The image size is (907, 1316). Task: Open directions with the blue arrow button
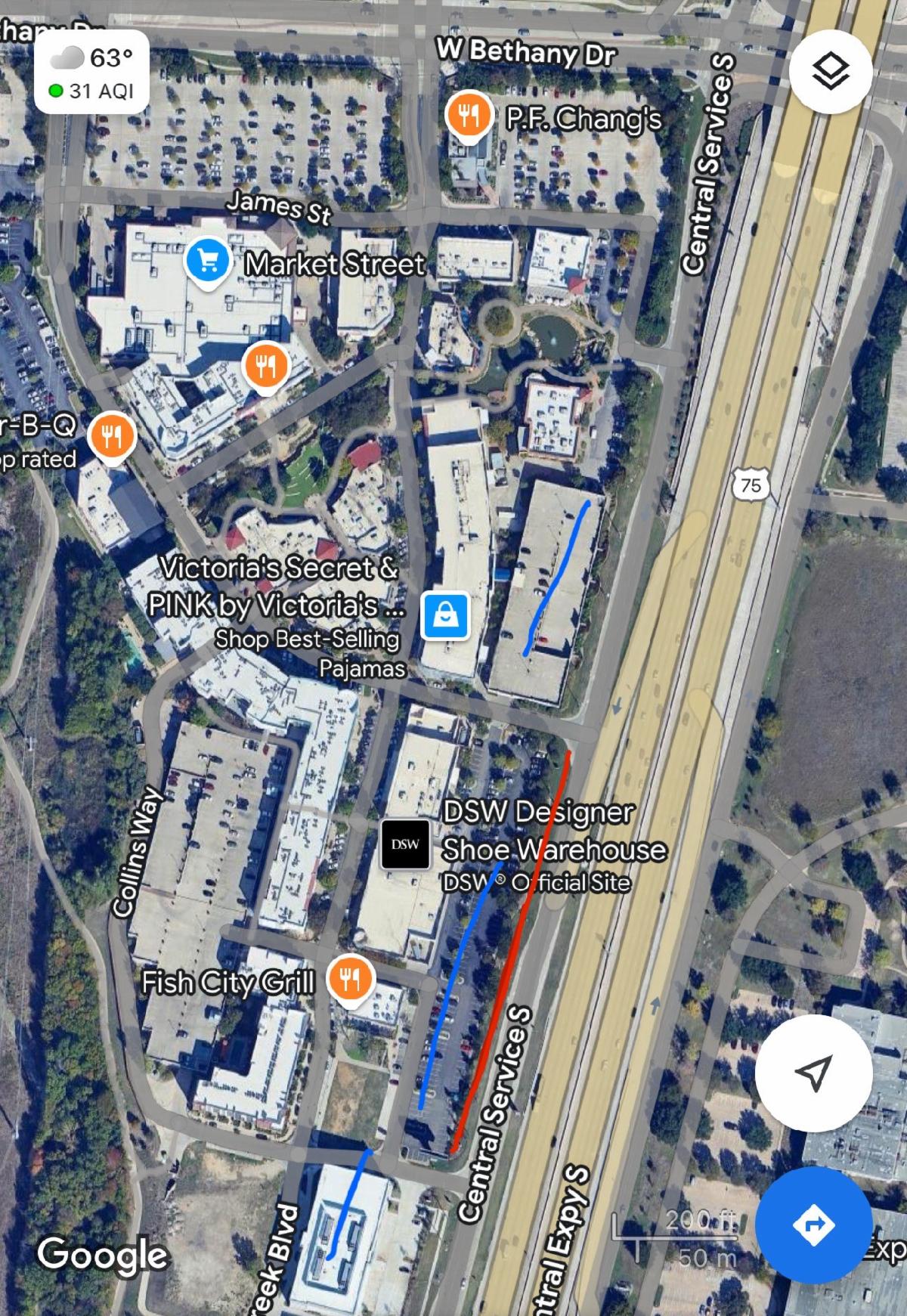(x=813, y=1225)
